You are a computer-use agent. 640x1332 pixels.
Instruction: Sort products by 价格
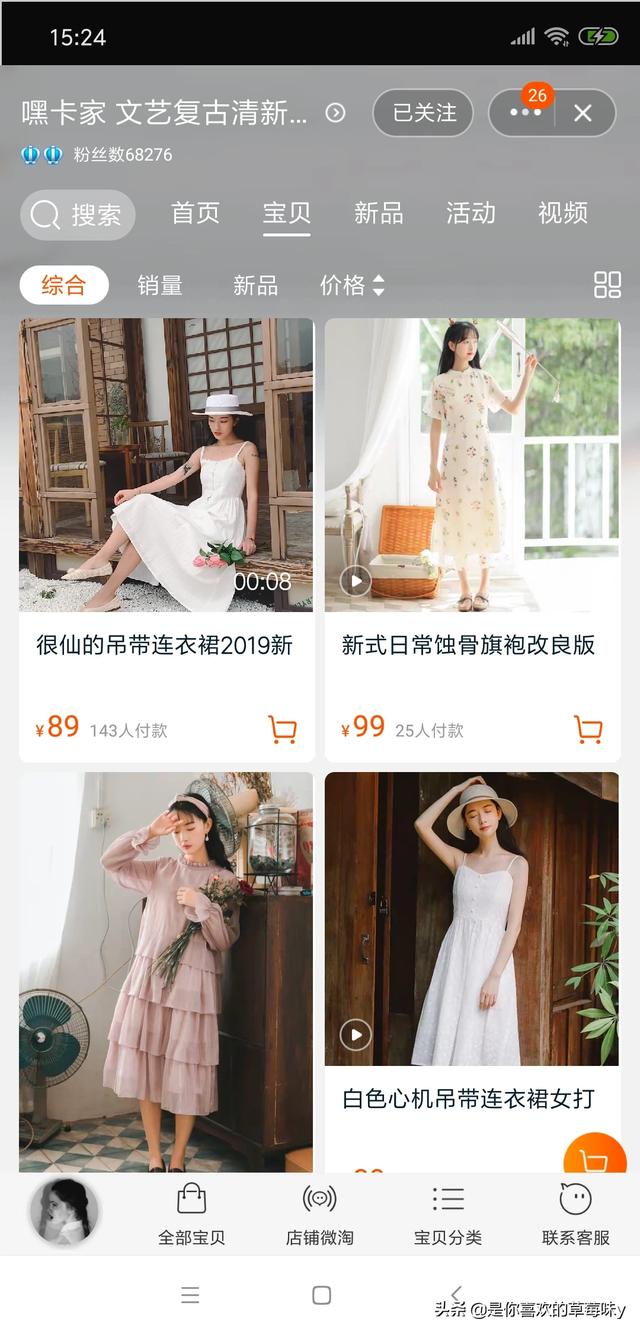[352, 286]
